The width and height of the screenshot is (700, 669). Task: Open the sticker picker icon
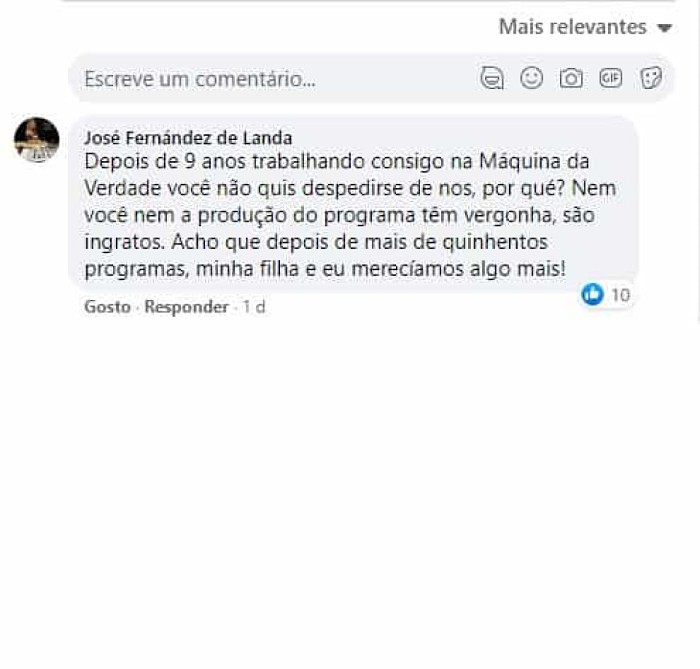coord(651,78)
